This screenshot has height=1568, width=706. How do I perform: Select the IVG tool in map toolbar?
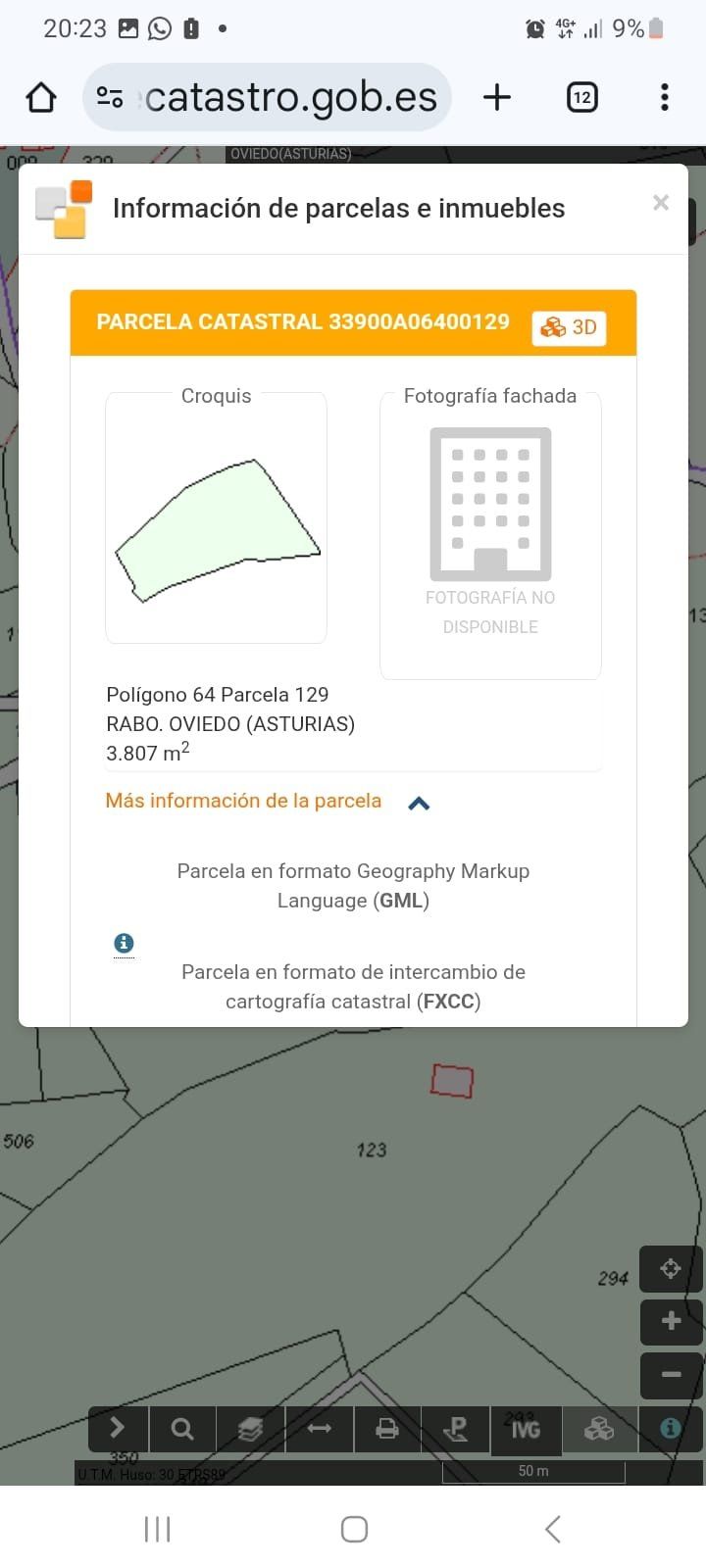pos(526,1429)
